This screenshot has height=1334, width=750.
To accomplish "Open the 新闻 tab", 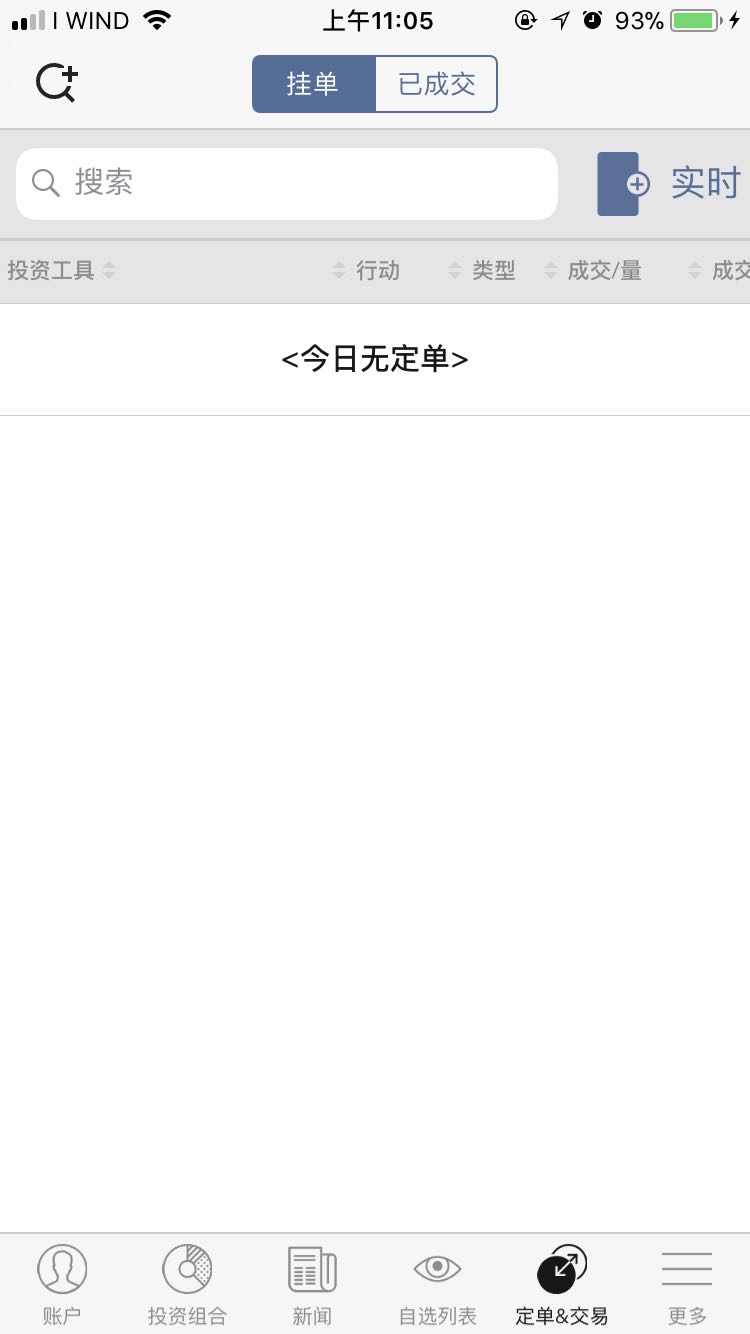I will [312, 1285].
